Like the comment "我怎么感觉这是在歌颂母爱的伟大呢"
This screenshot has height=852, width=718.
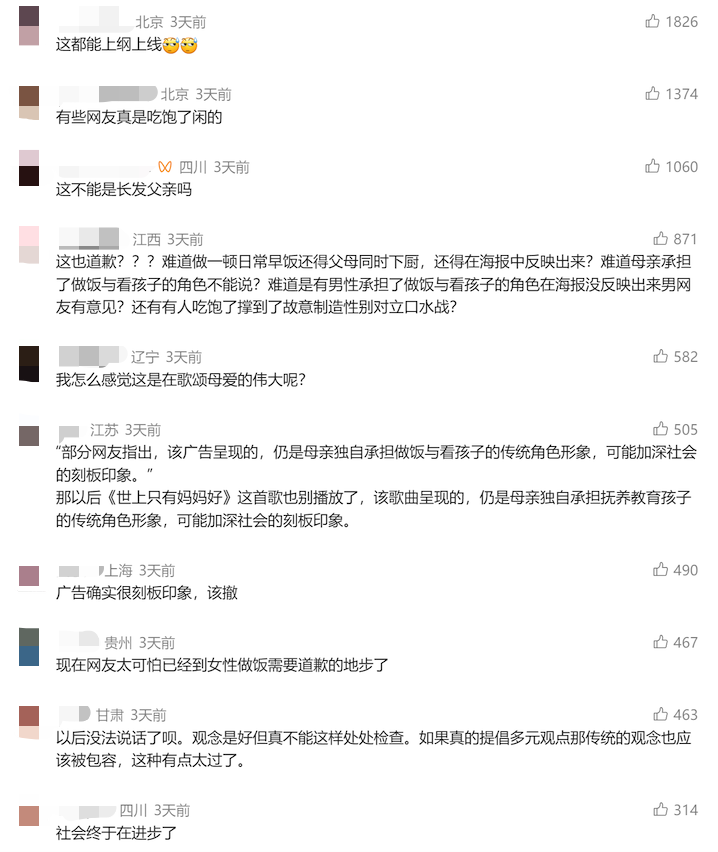(x=660, y=356)
